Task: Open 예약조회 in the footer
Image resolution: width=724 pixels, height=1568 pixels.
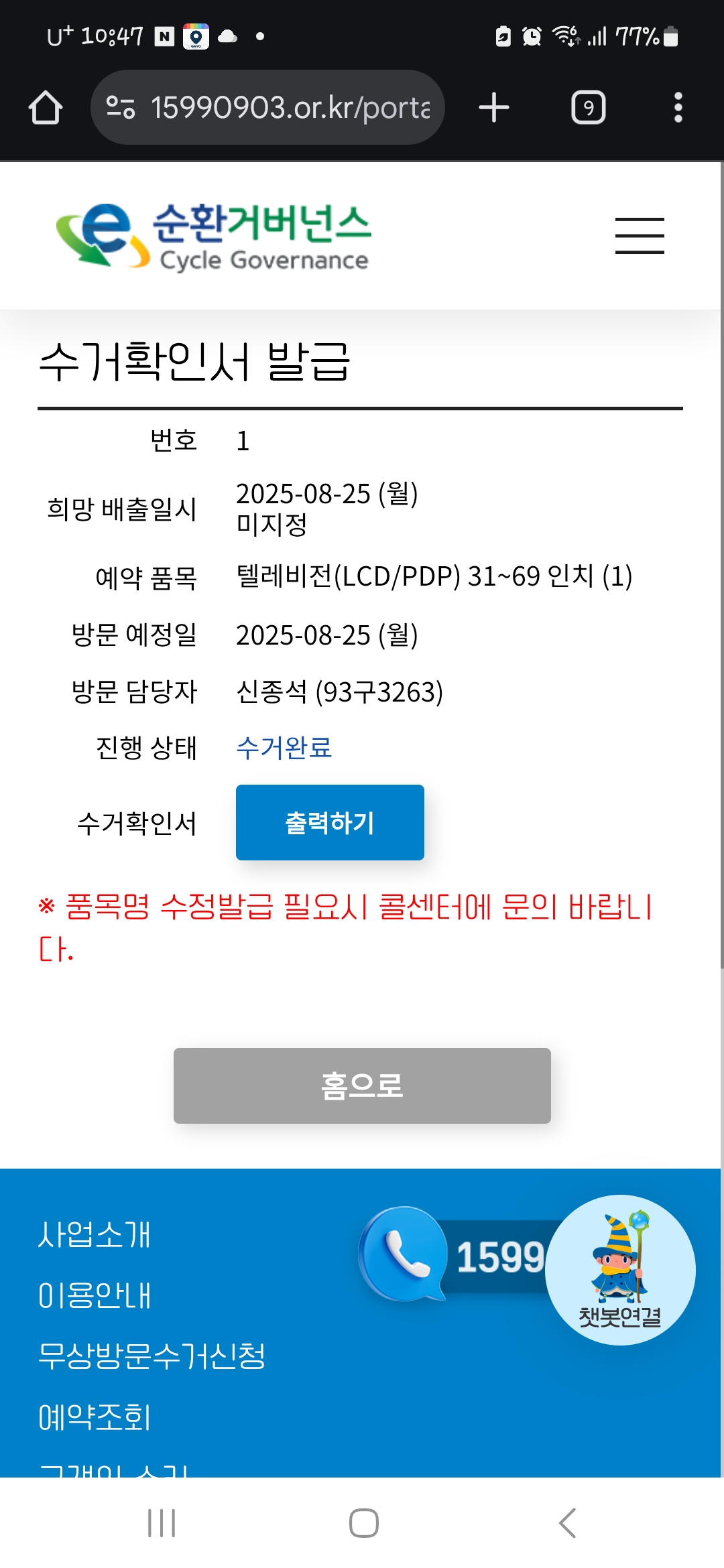Action: pos(95,1417)
